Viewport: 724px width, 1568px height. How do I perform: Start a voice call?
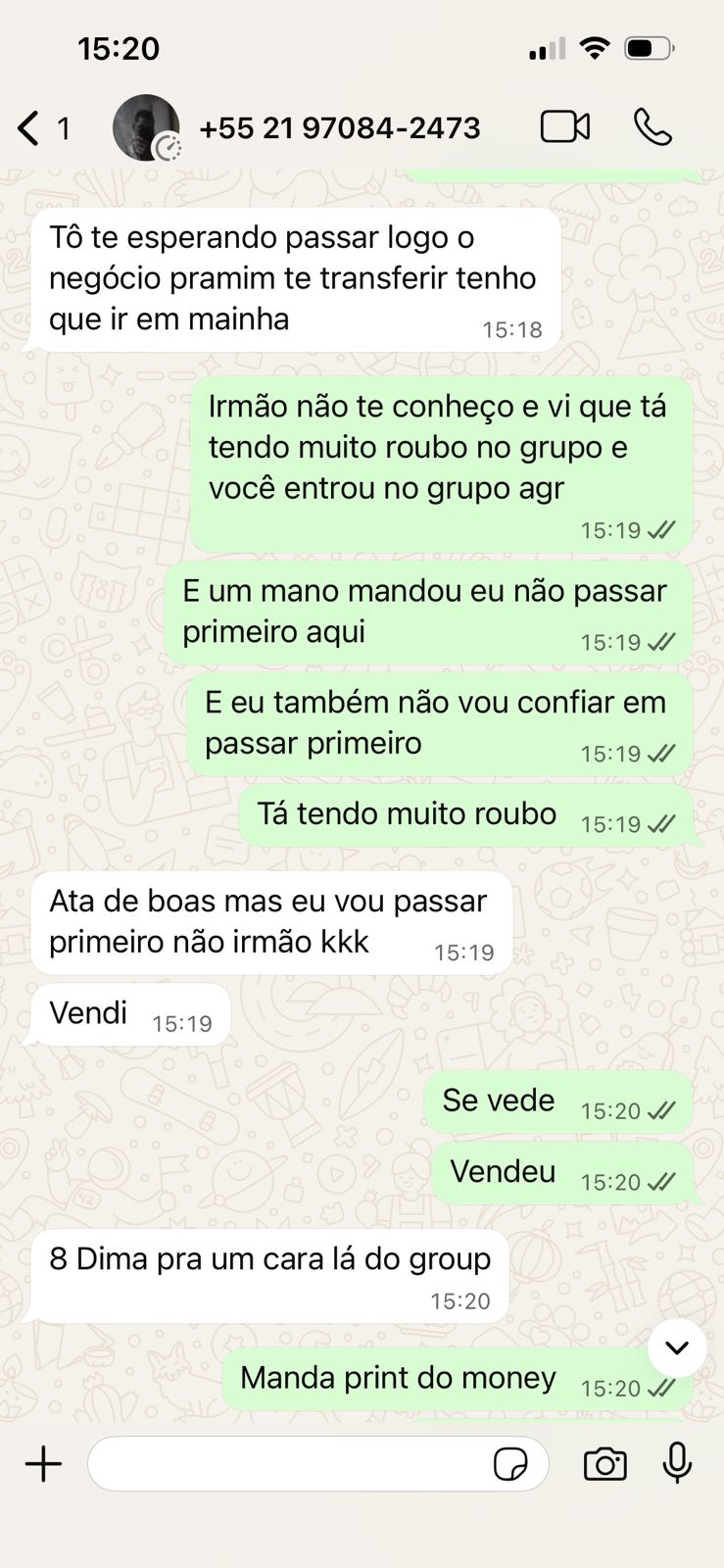click(x=652, y=127)
